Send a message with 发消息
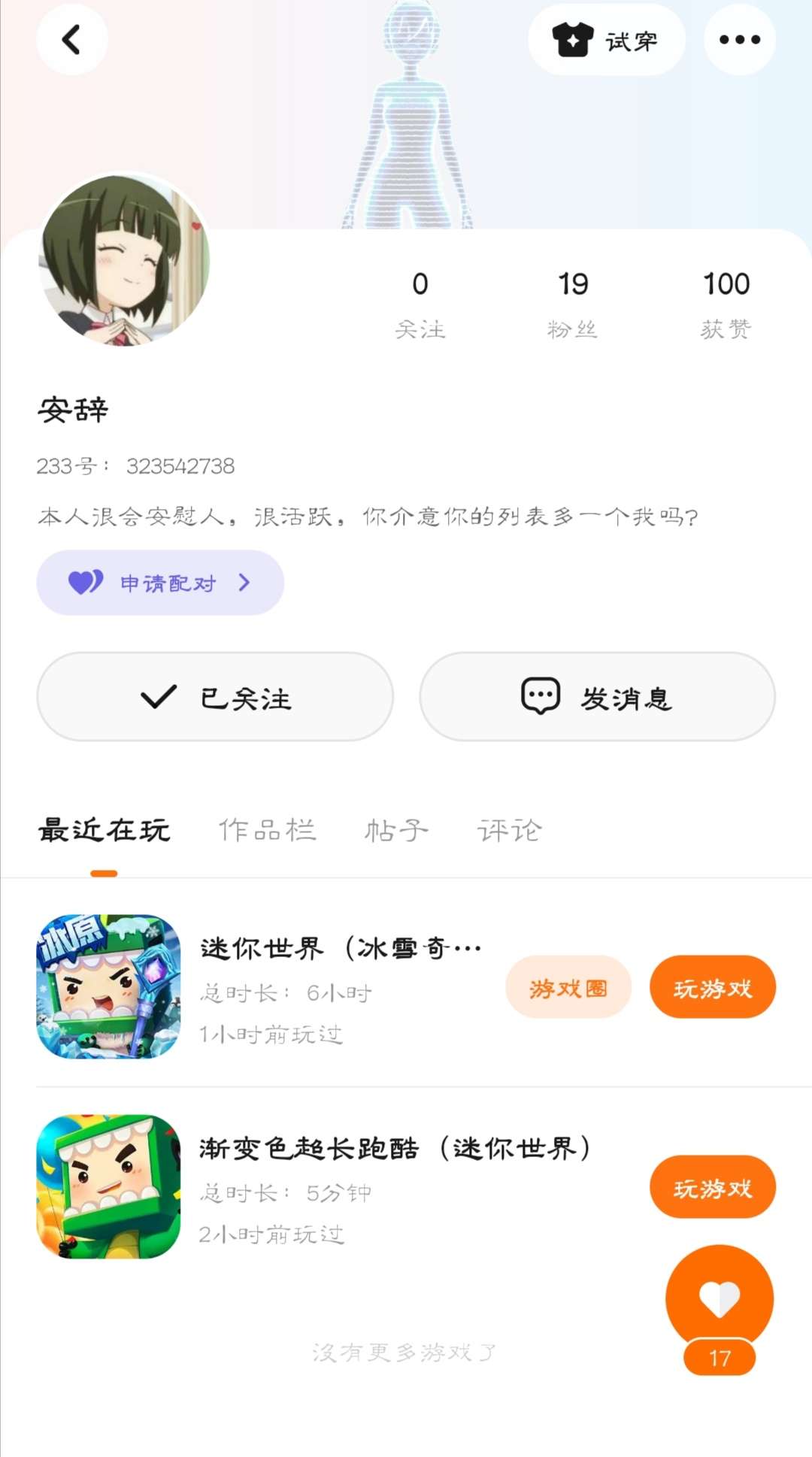 (597, 697)
